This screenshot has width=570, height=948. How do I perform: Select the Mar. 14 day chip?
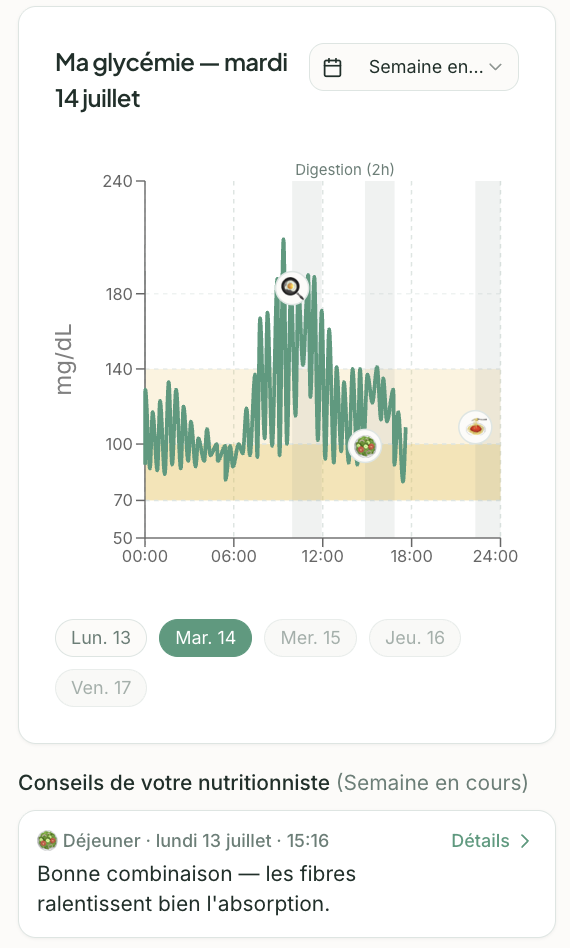coord(206,638)
